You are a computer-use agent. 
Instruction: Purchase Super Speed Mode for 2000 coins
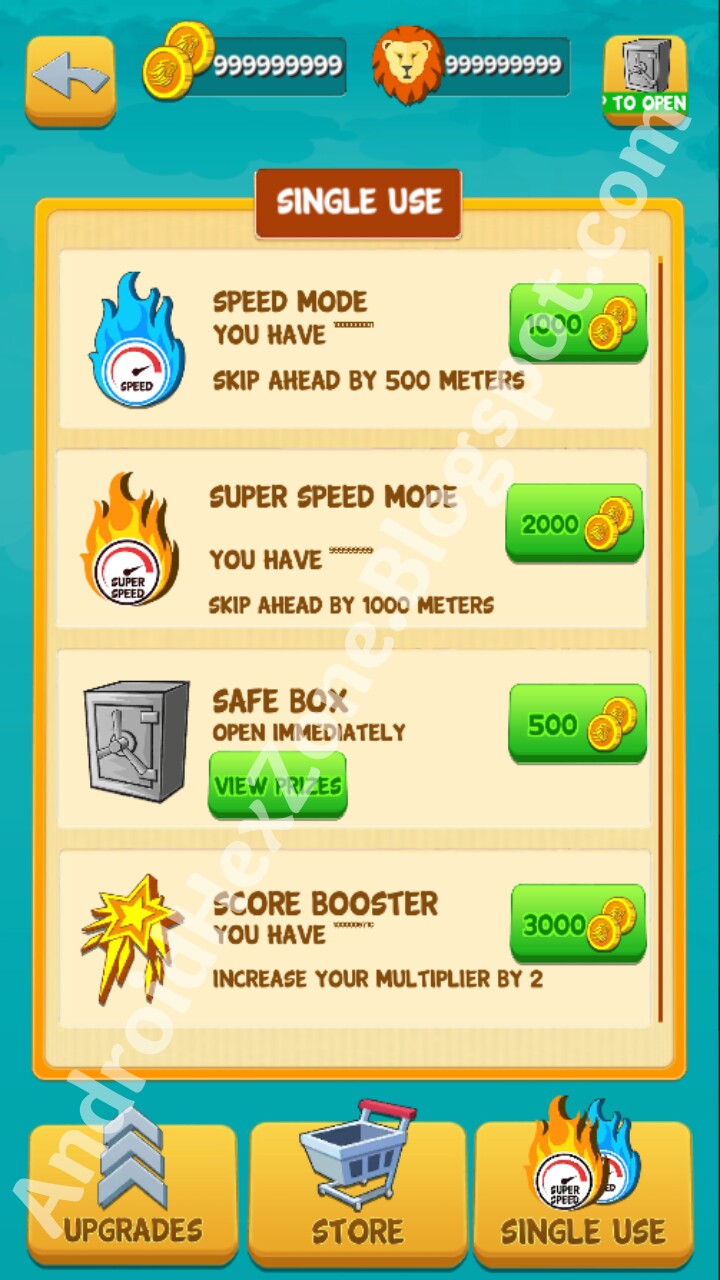[x=574, y=523]
